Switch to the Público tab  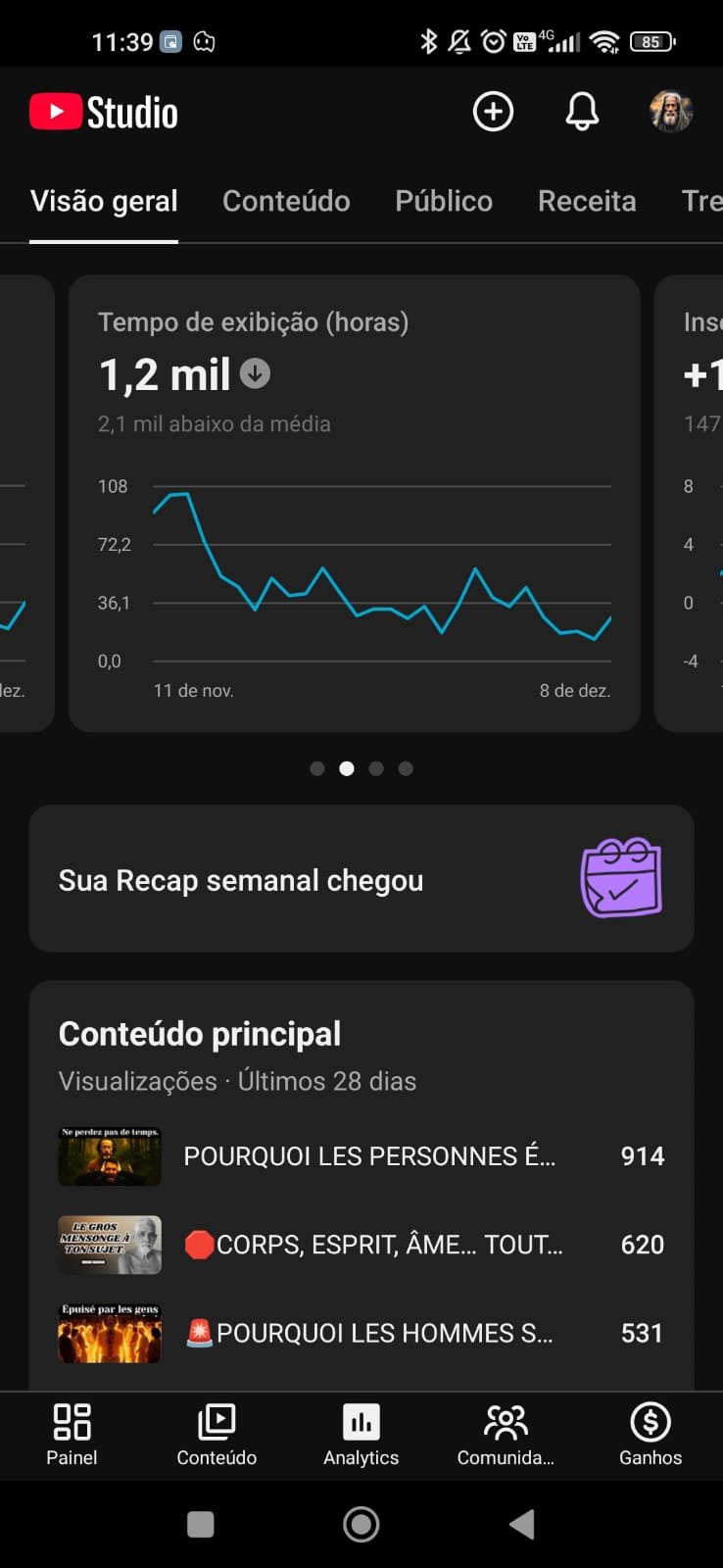(x=444, y=201)
